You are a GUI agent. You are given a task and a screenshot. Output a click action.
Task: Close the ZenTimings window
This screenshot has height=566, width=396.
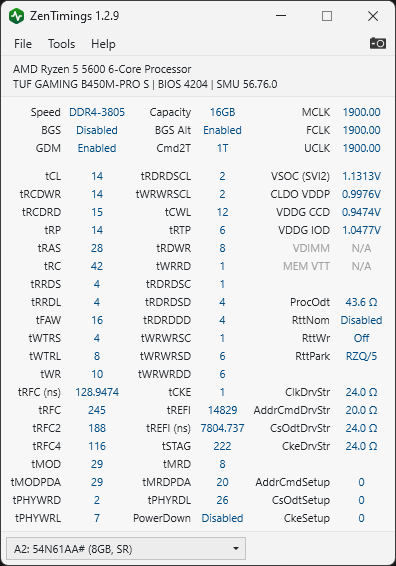373,16
